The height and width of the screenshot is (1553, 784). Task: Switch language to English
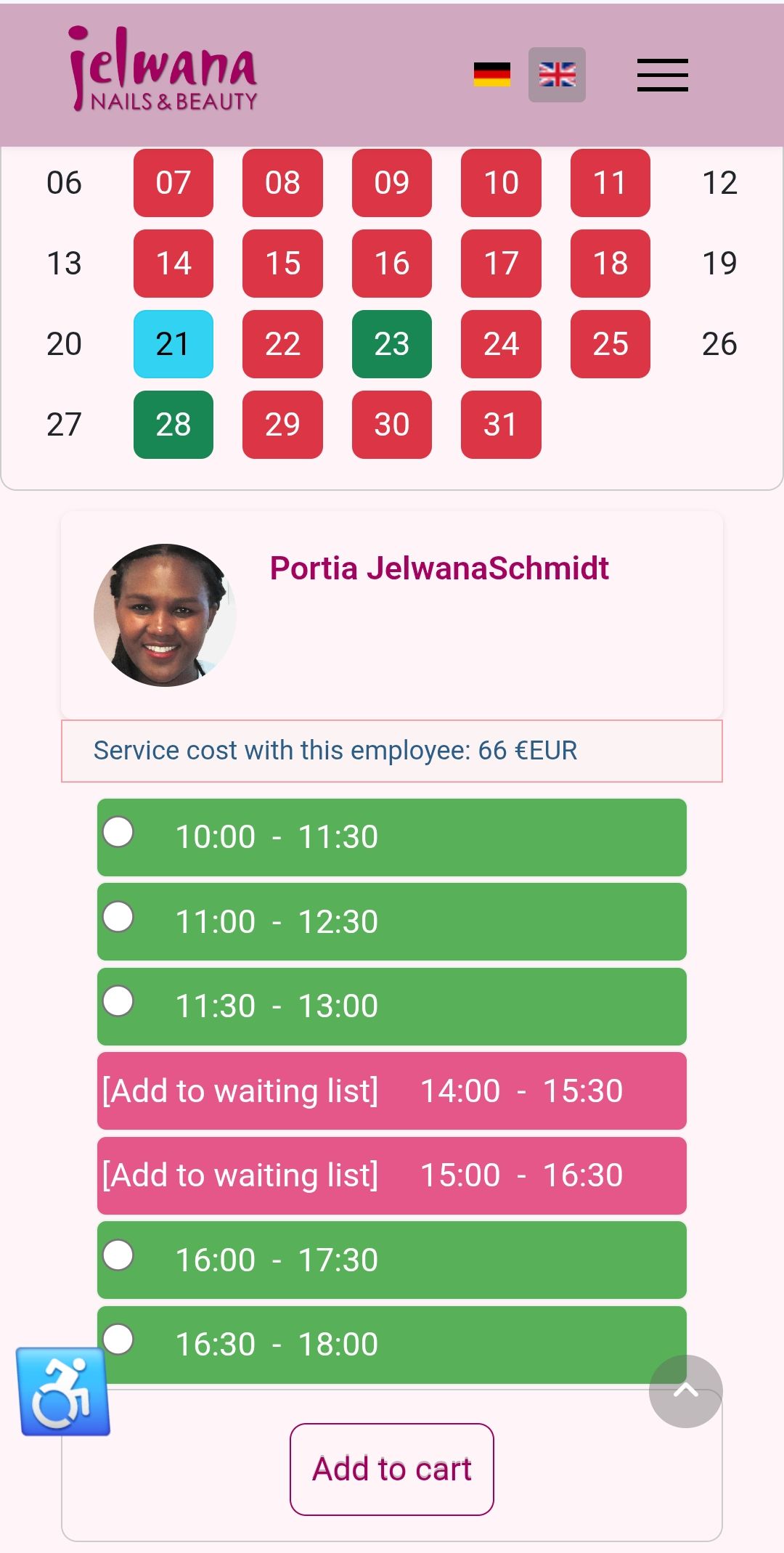tap(557, 75)
